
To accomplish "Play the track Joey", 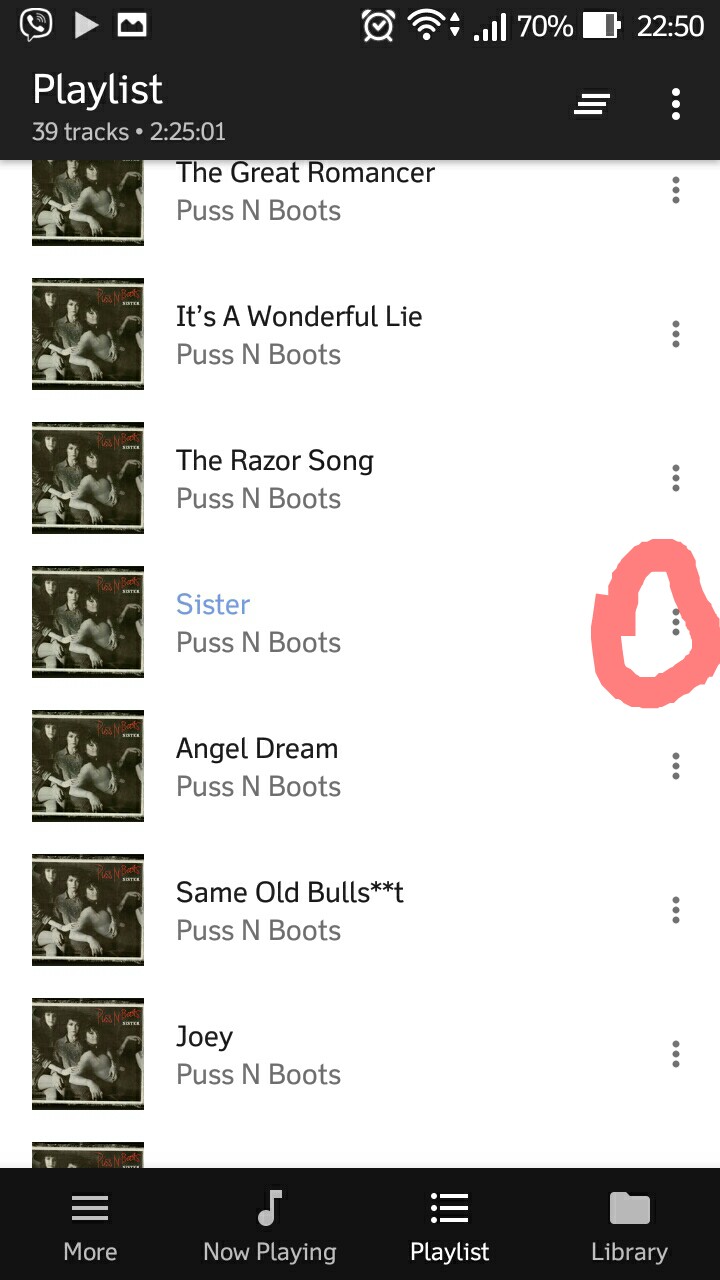I will coord(258,1054).
